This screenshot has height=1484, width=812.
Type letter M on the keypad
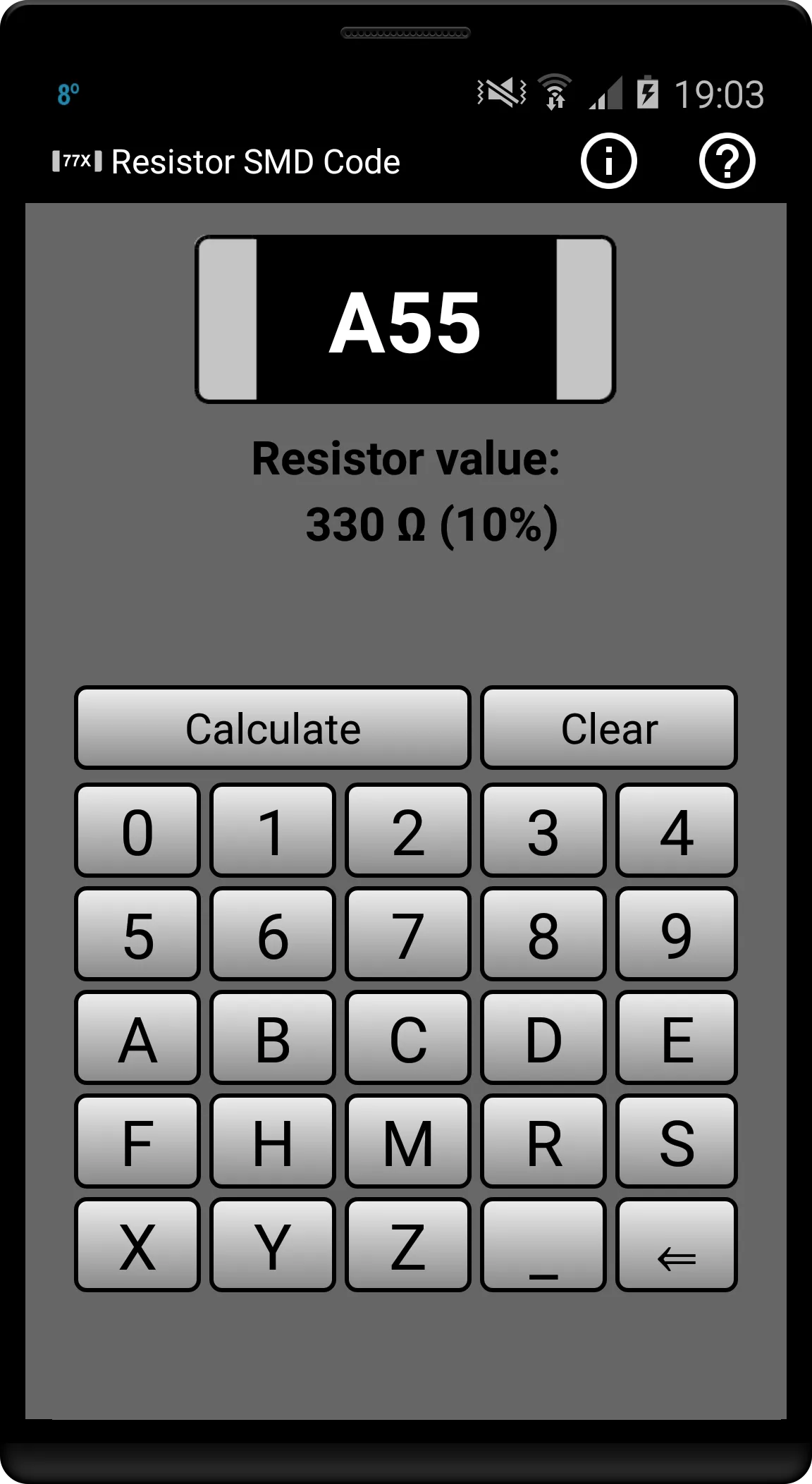pyautogui.click(x=407, y=1141)
